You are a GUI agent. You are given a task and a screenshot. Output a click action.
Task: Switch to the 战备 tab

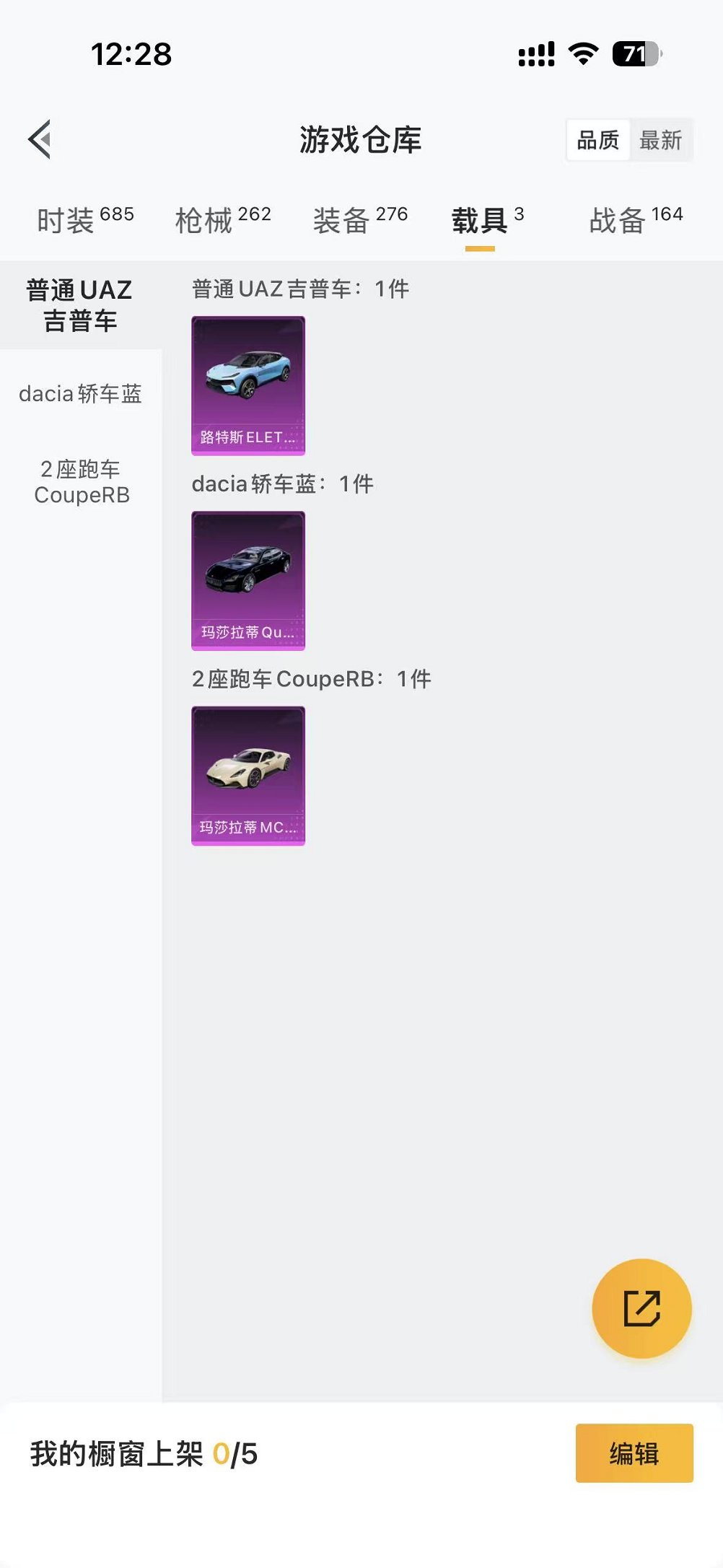636,219
